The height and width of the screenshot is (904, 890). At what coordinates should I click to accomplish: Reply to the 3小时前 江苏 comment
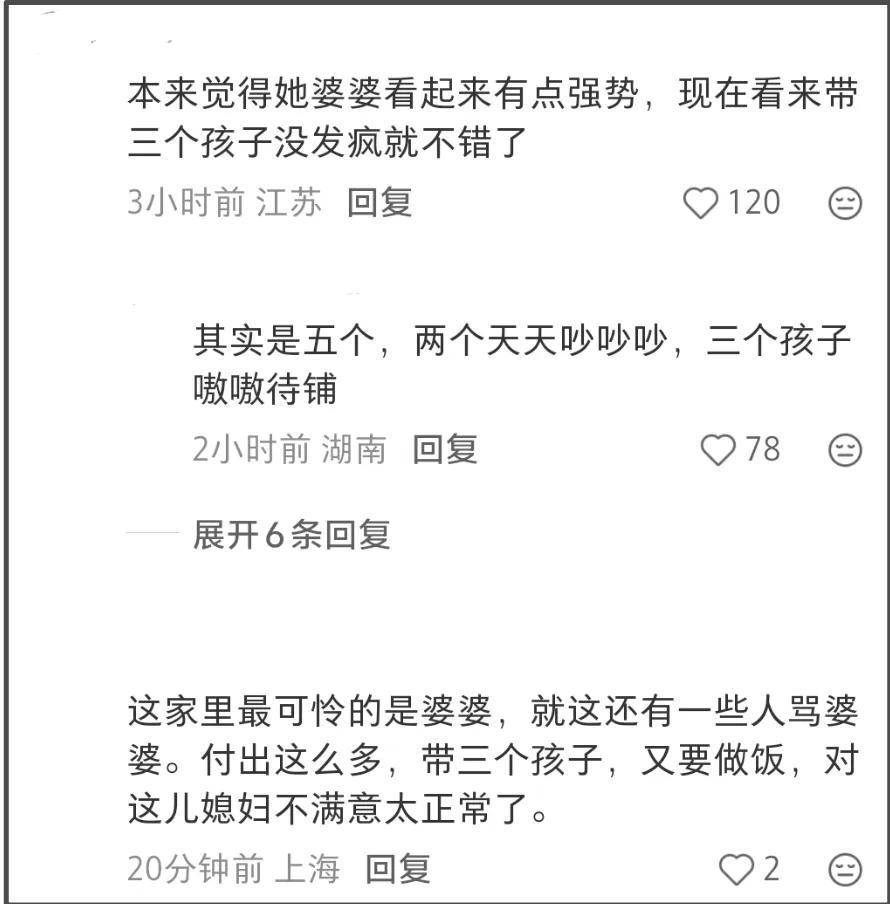(x=379, y=203)
